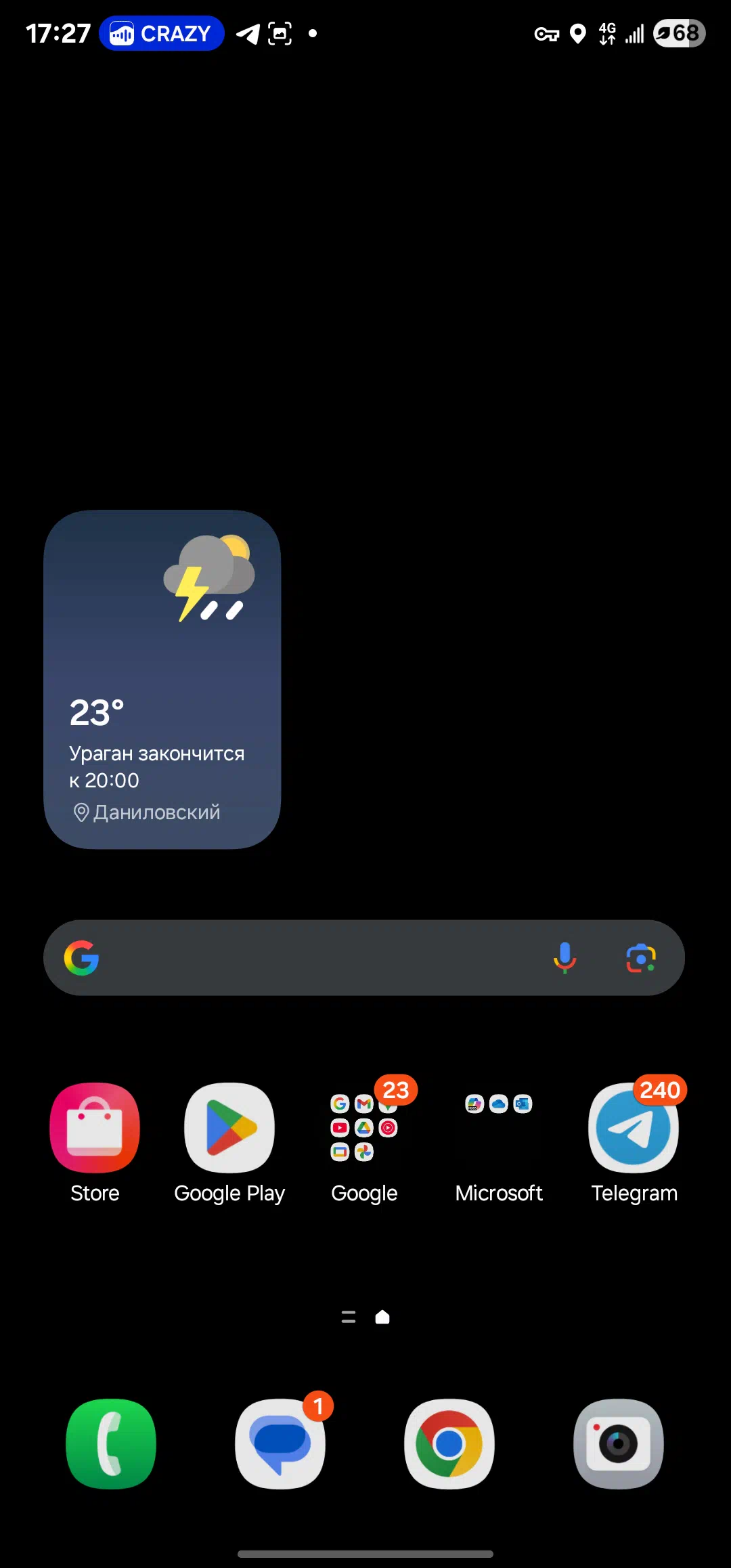
Task: Open the Messages app
Action: (280, 1443)
